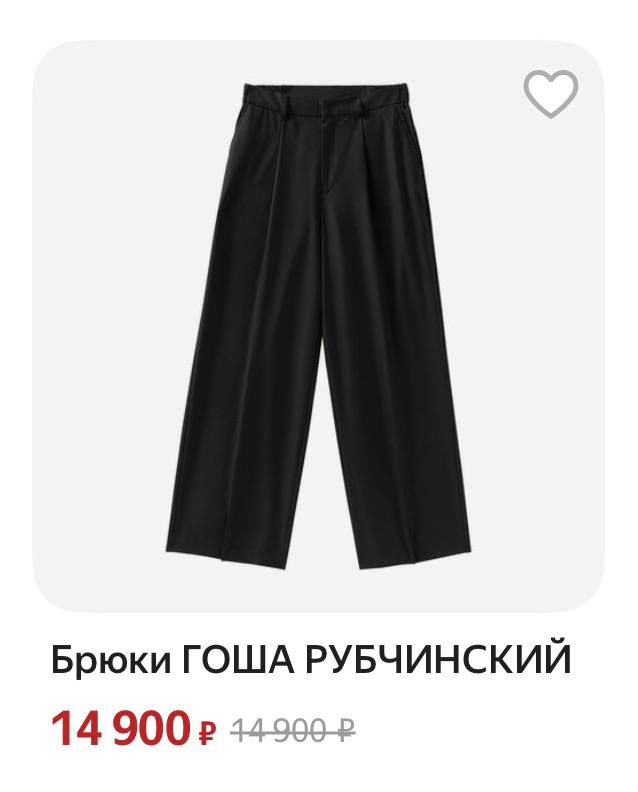The width and height of the screenshot is (638, 792).
Task: Add the Гоша Рубчинский trousers to favorites
Action: (x=551, y=94)
